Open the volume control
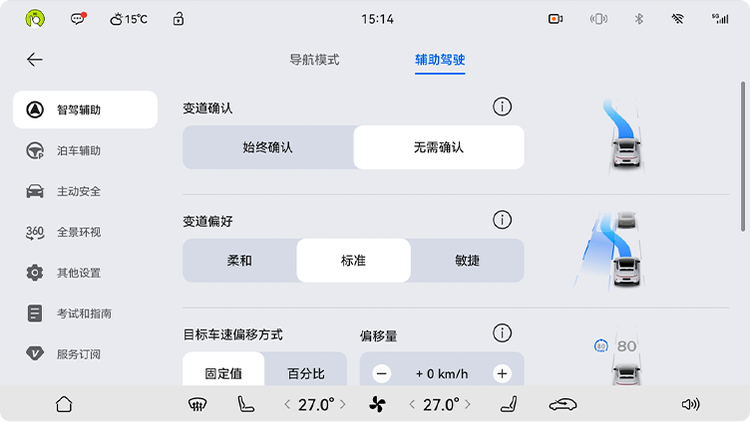Screen dimensions: 750x422 [690, 404]
